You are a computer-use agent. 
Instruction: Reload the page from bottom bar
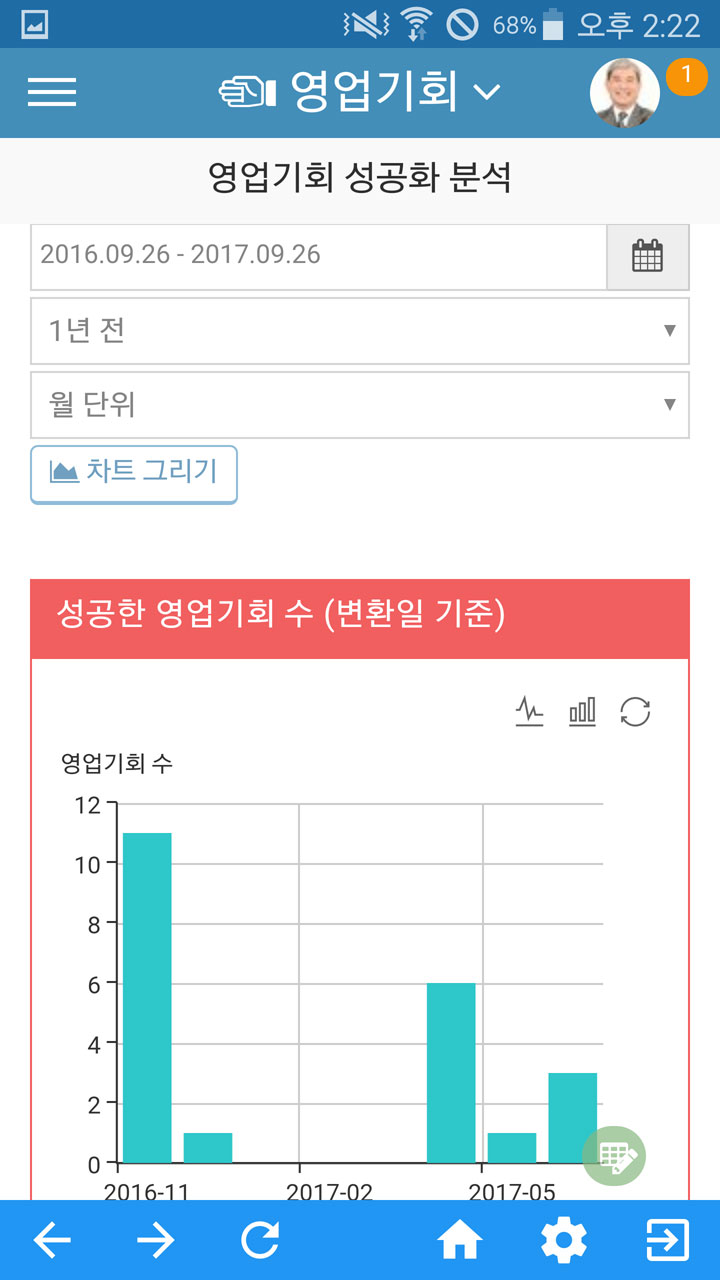[260, 1241]
